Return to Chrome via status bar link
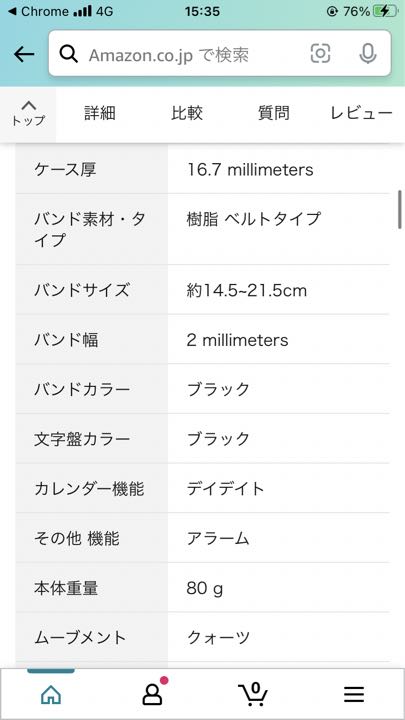The image size is (405, 720). 39,11
